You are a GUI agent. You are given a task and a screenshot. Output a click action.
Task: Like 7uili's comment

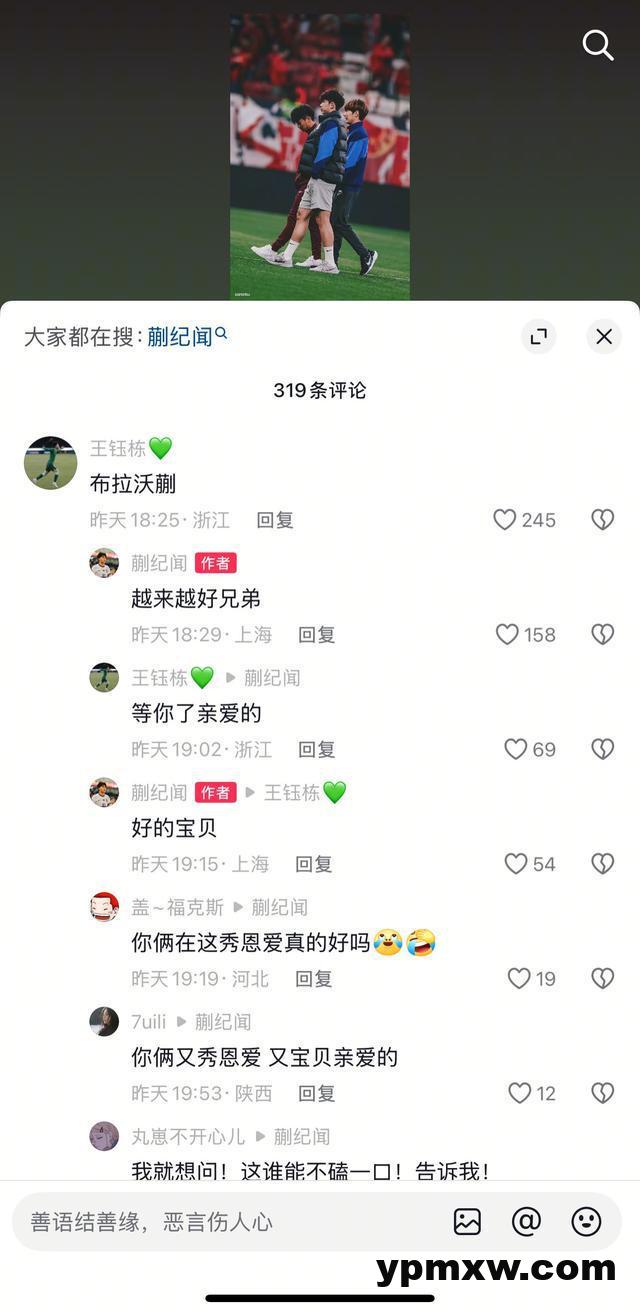(x=520, y=1093)
